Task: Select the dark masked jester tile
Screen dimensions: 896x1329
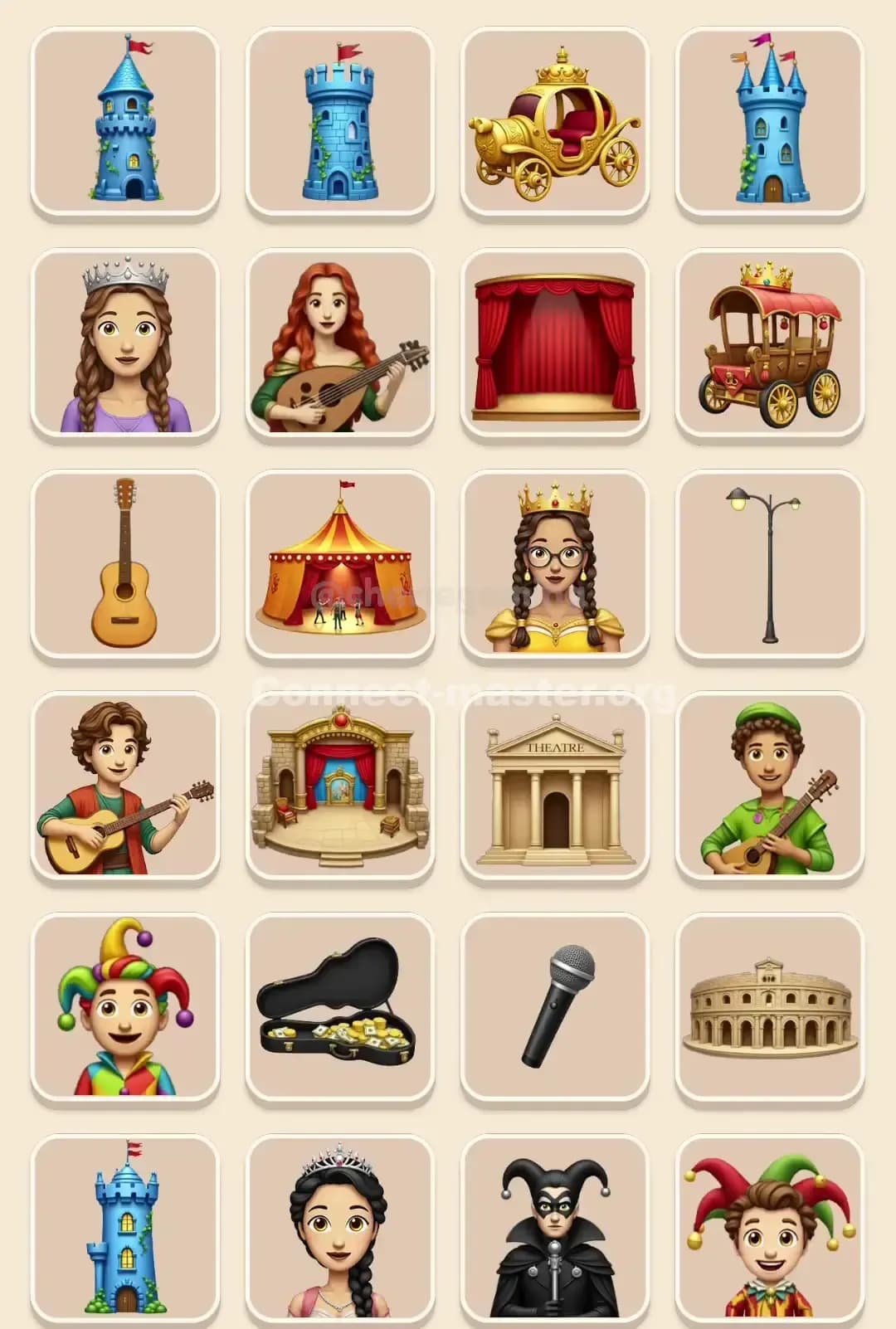Action: (558, 1229)
